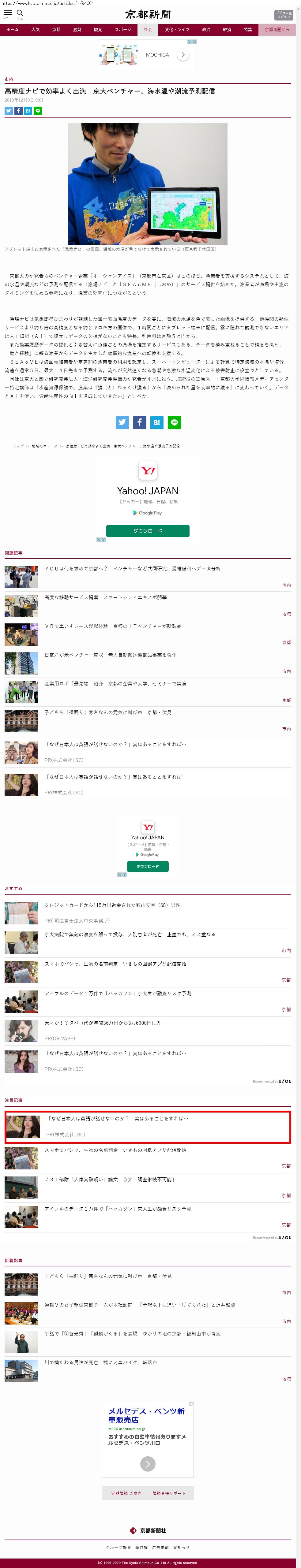
Task: Open the 滋賀 section tab
Action: click(77, 29)
